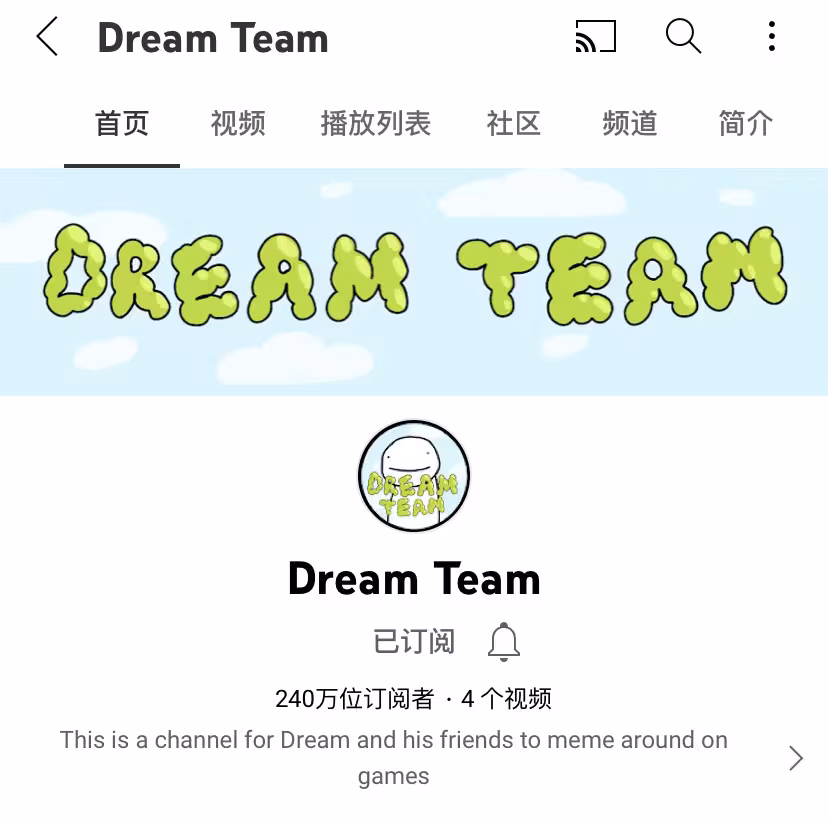Open the 社区 tab
This screenshot has width=828, height=822.
514,124
